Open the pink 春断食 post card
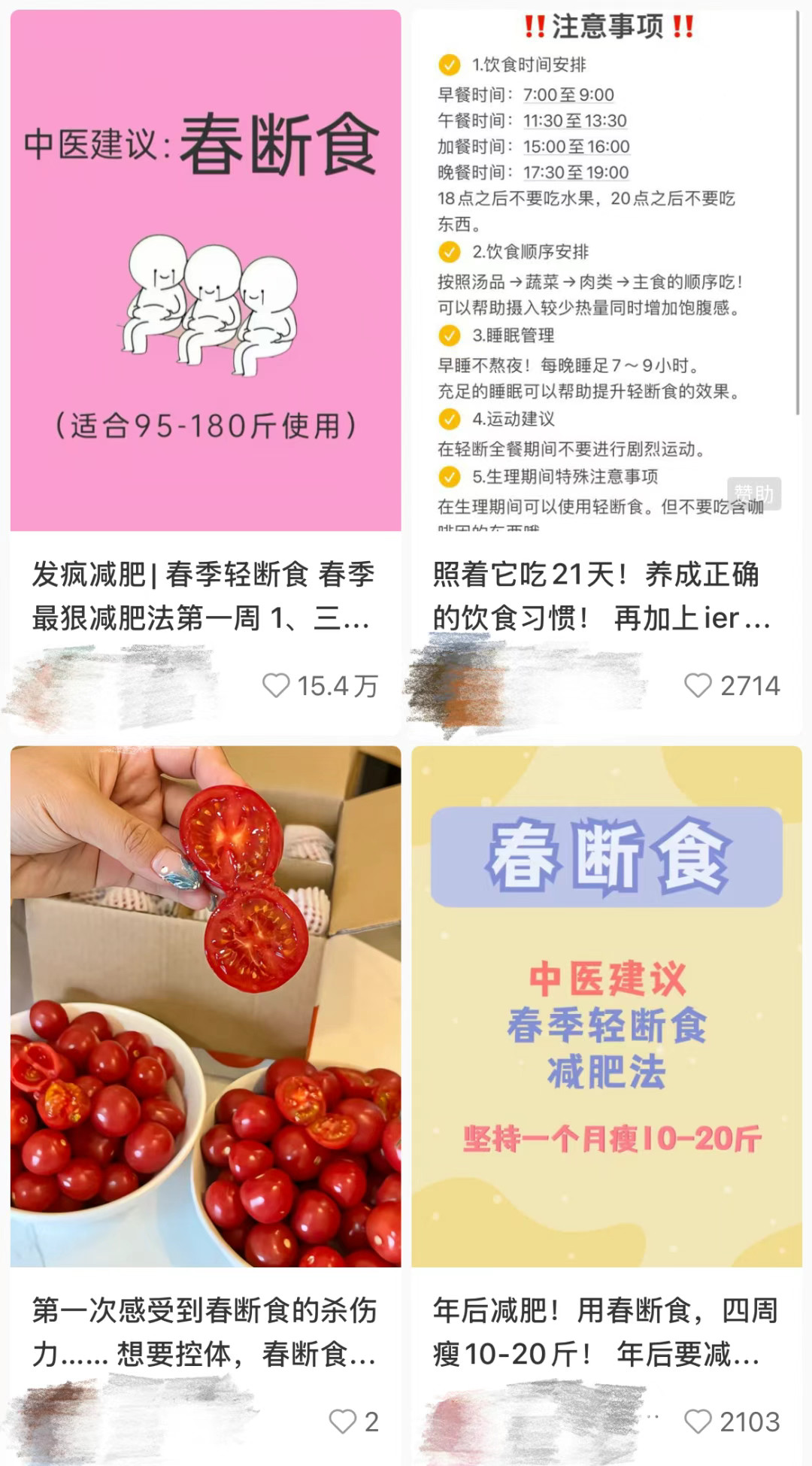The width and height of the screenshot is (812, 1466). point(205,271)
